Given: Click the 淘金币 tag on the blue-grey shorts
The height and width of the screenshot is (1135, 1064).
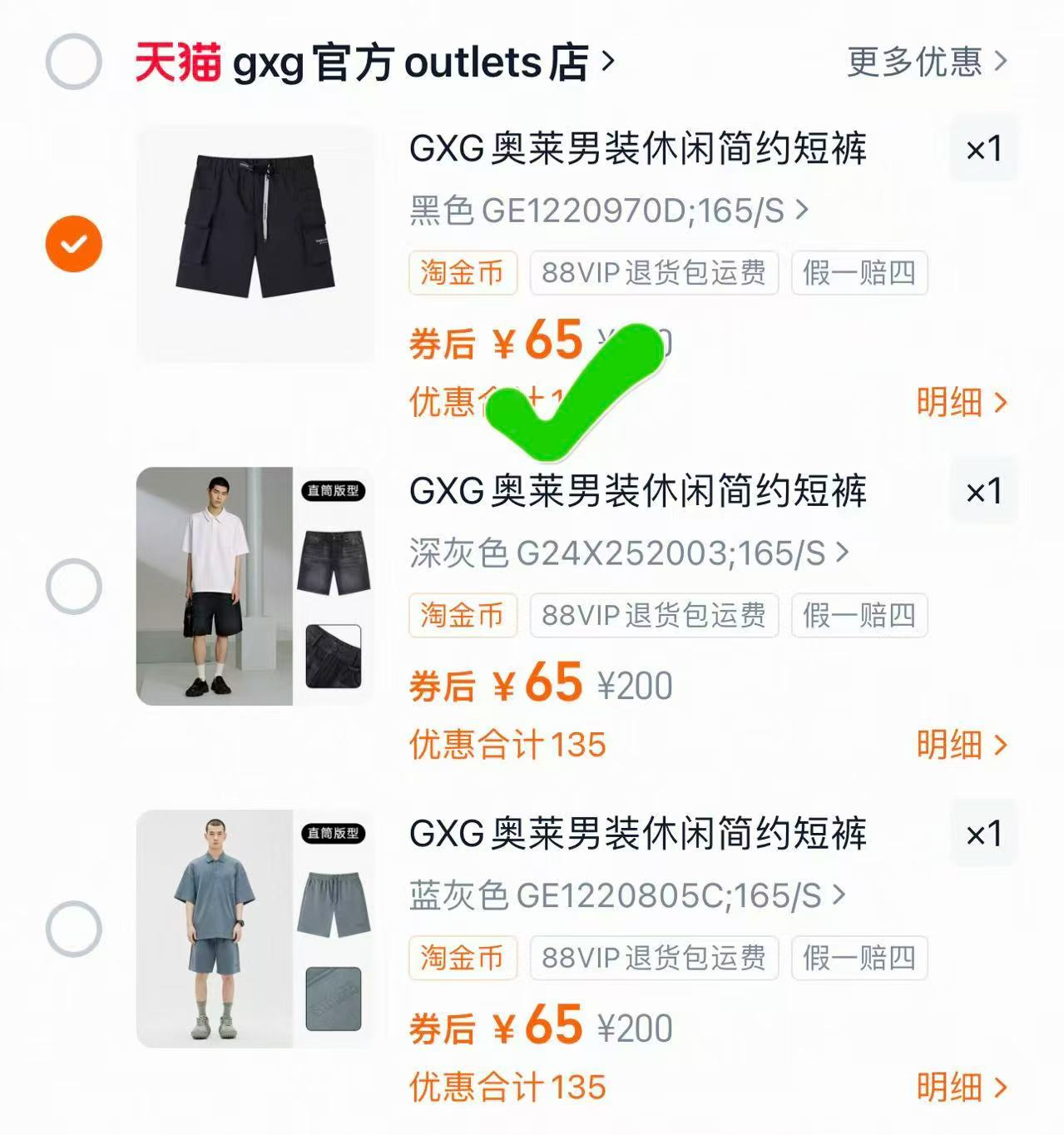Looking at the screenshot, I should point(463,959).
